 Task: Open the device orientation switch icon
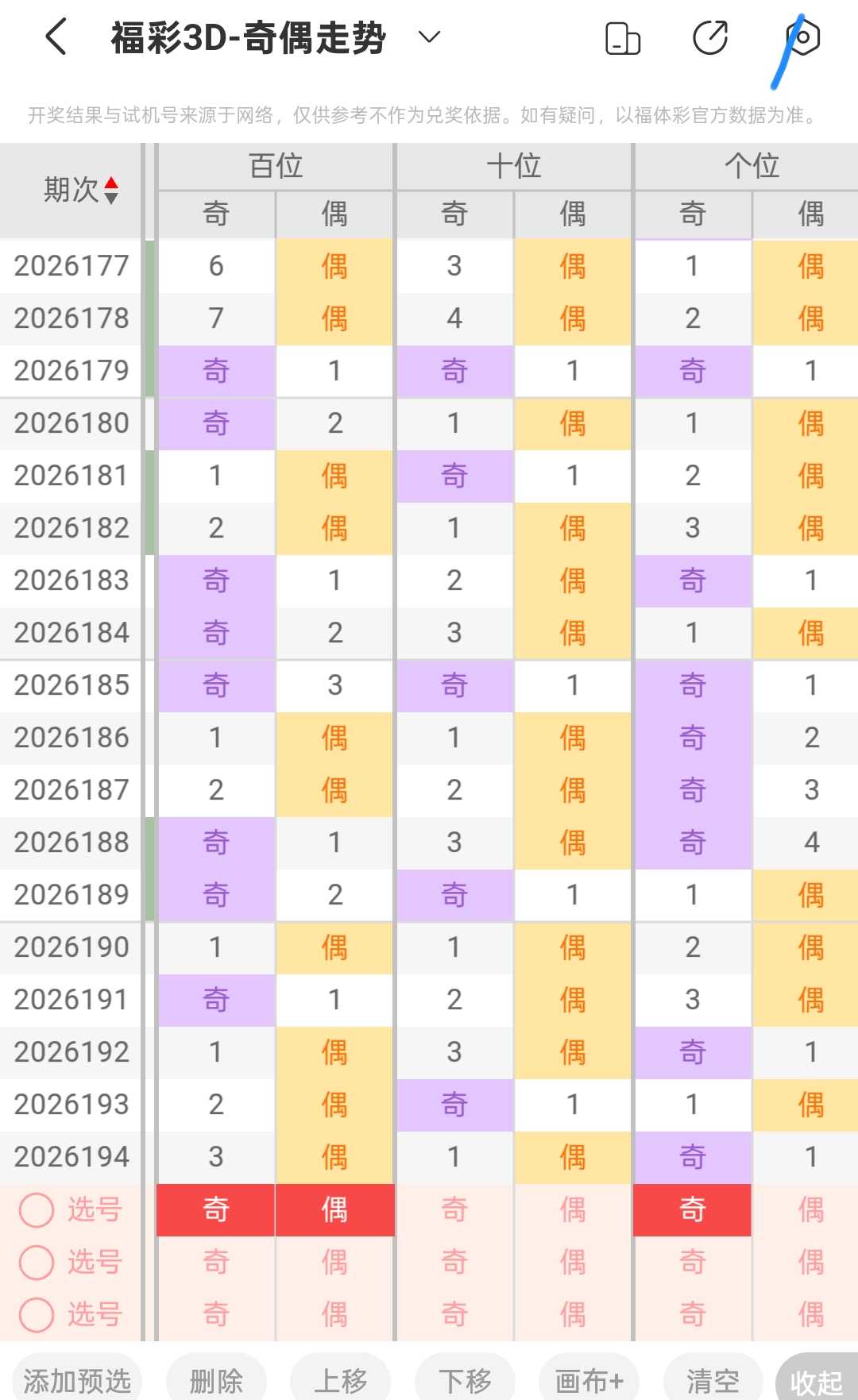pos(623,38)
